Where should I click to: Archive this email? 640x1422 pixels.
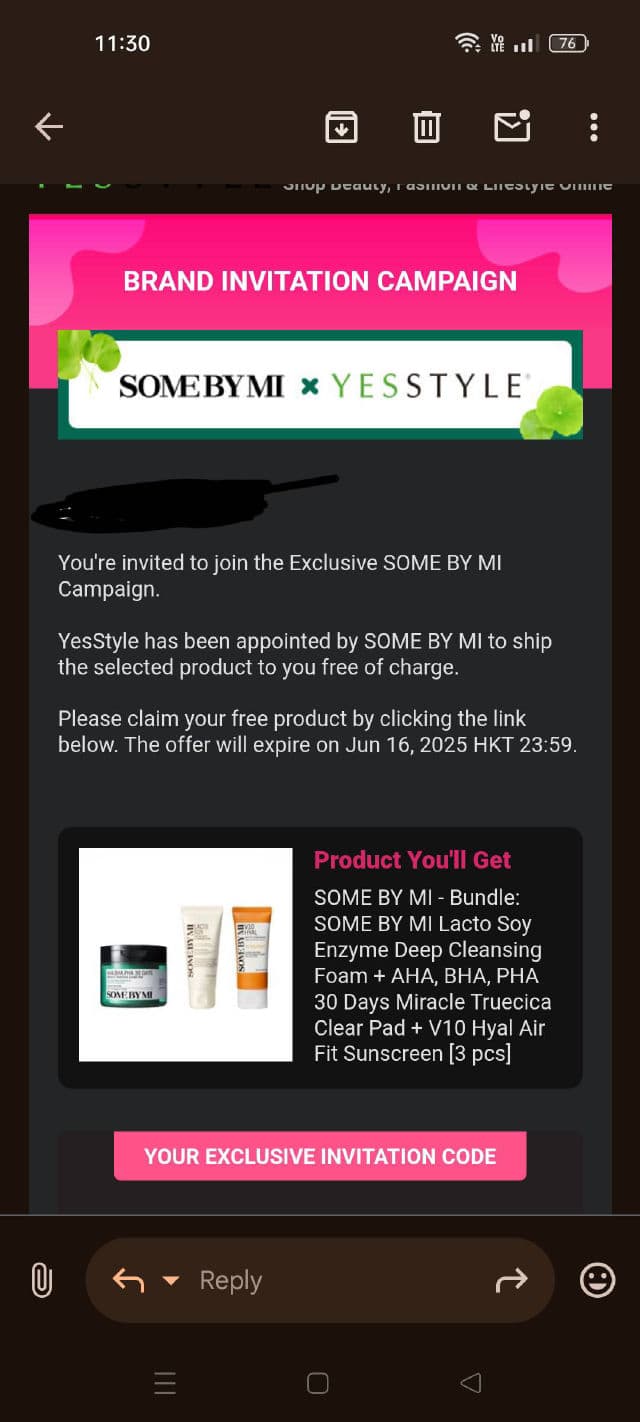click(341, 126)
